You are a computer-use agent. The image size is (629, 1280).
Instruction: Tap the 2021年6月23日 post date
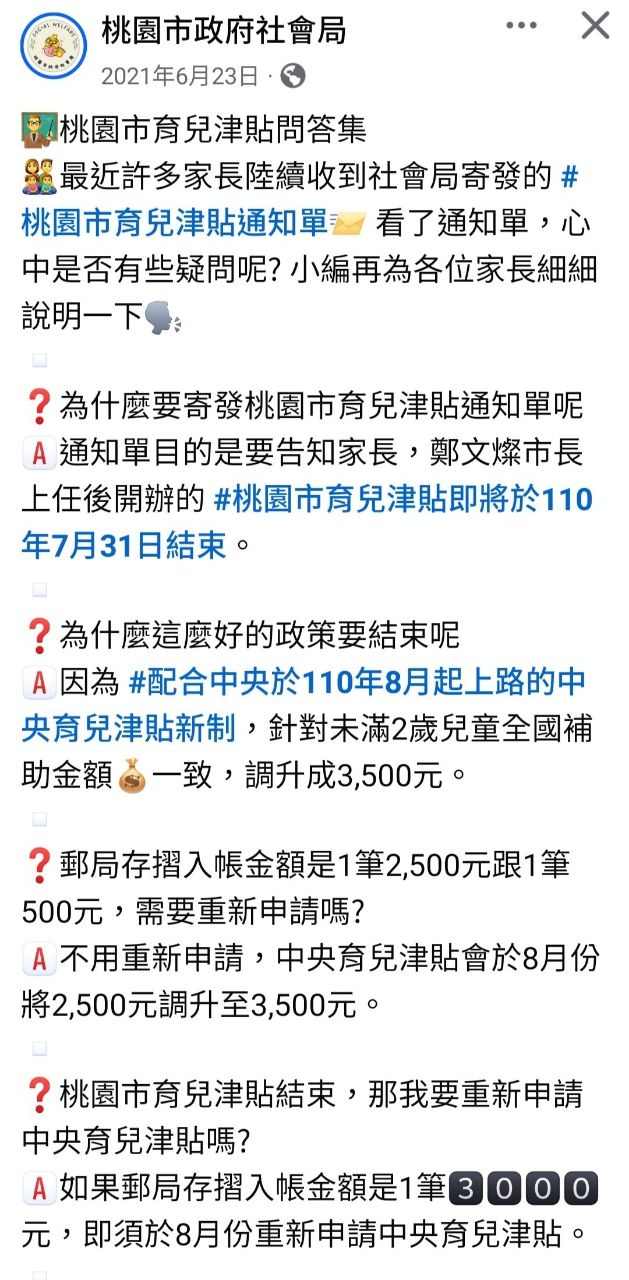179,76
